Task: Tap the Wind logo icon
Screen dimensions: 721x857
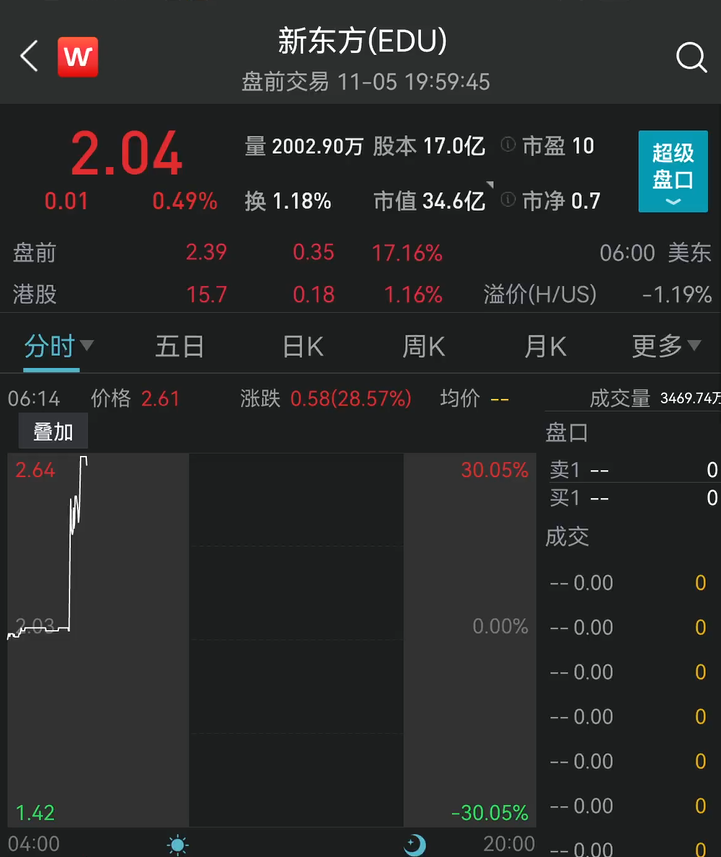Action: pos(78,57)
